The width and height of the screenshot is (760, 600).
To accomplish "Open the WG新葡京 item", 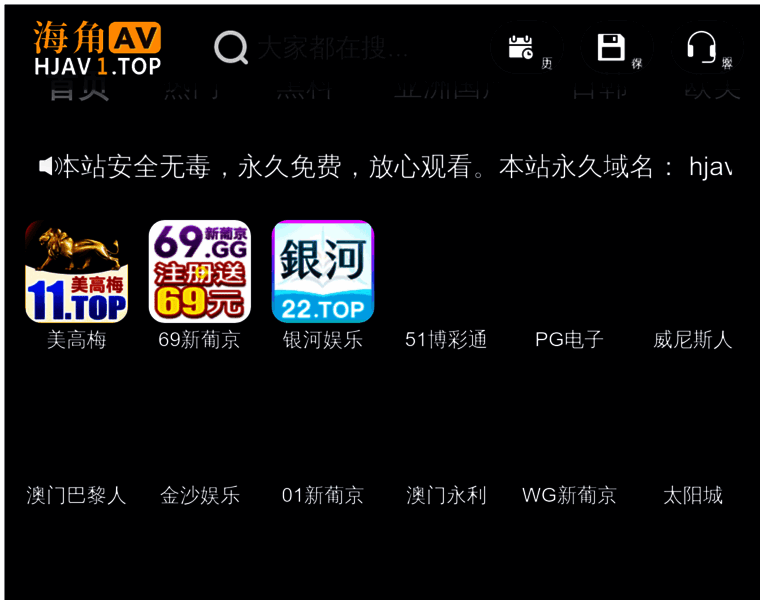I will pos(569,495).
